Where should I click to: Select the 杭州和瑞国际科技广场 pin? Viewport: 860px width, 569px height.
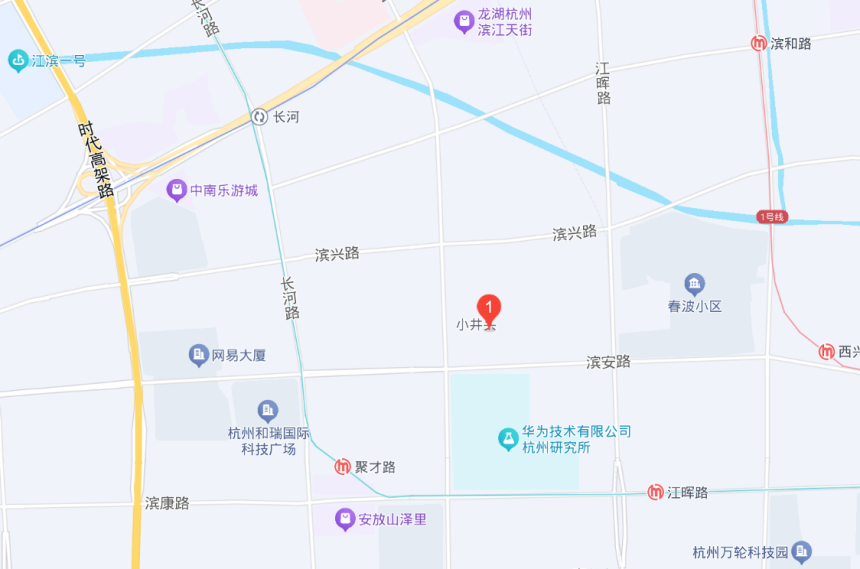click(268, 410)
